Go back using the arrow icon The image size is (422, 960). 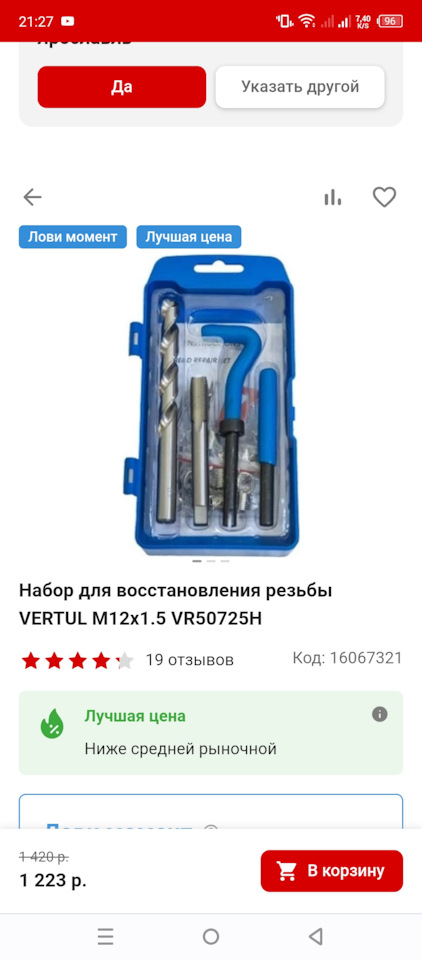32,197
